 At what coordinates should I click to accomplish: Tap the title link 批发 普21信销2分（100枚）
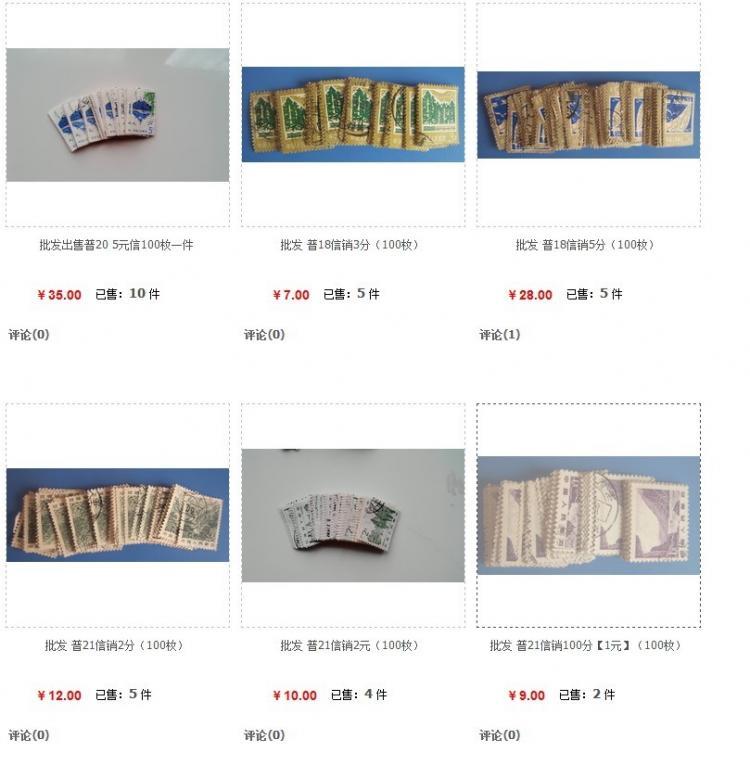[x=114, y=646]
